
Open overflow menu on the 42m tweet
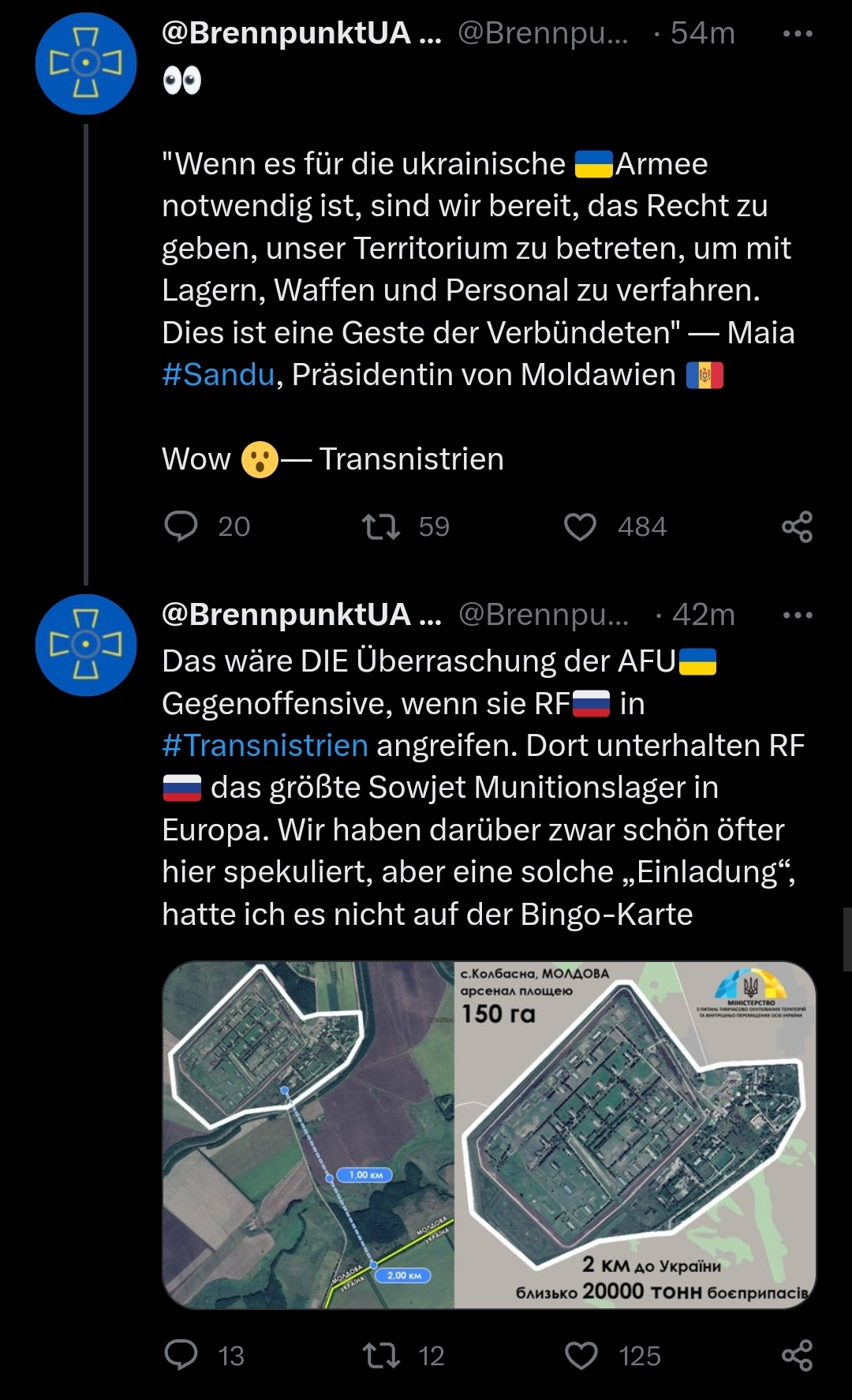797,616
